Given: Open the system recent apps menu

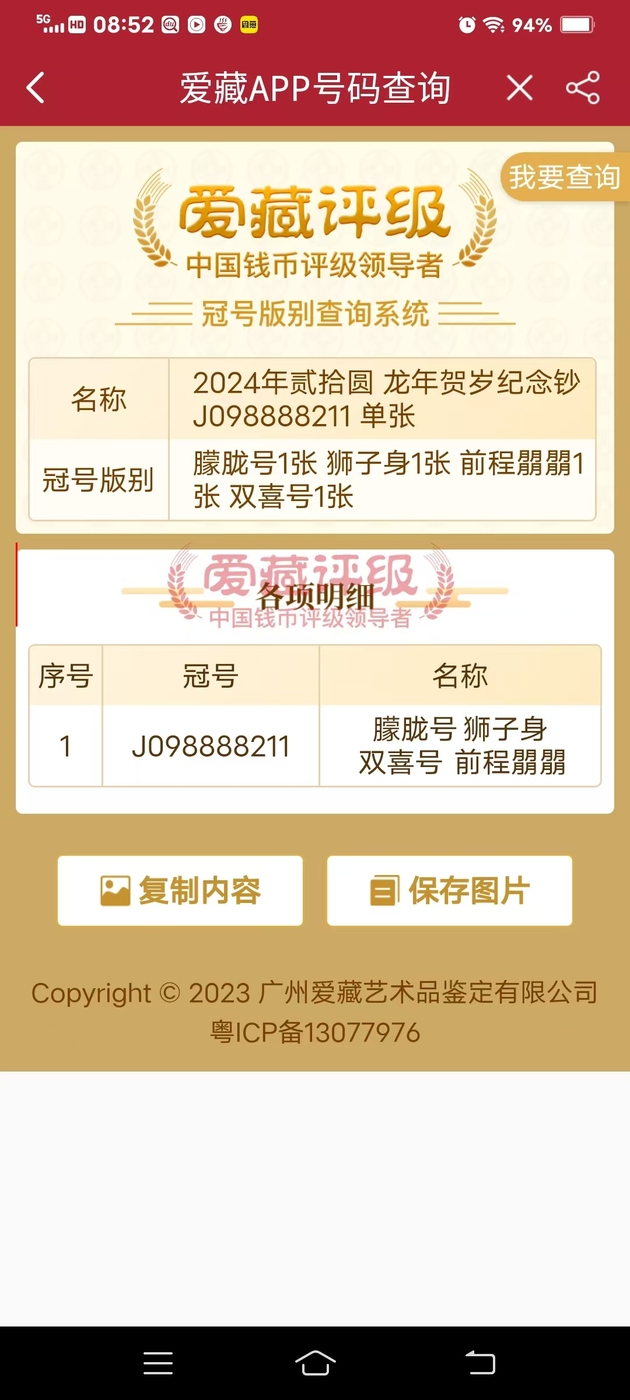Looking at the screenshot, I should point(158,1363).
